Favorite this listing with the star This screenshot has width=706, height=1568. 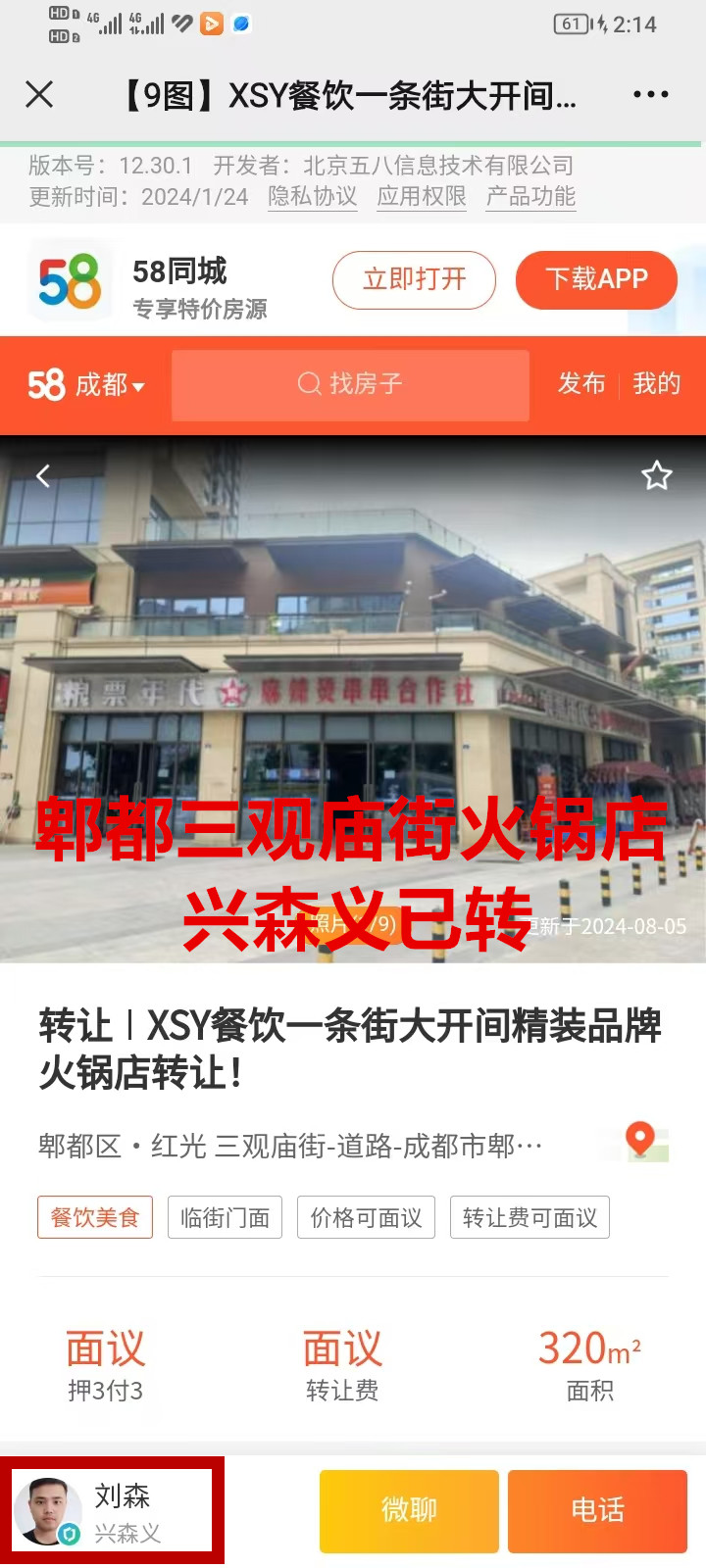tap(656, 476)
